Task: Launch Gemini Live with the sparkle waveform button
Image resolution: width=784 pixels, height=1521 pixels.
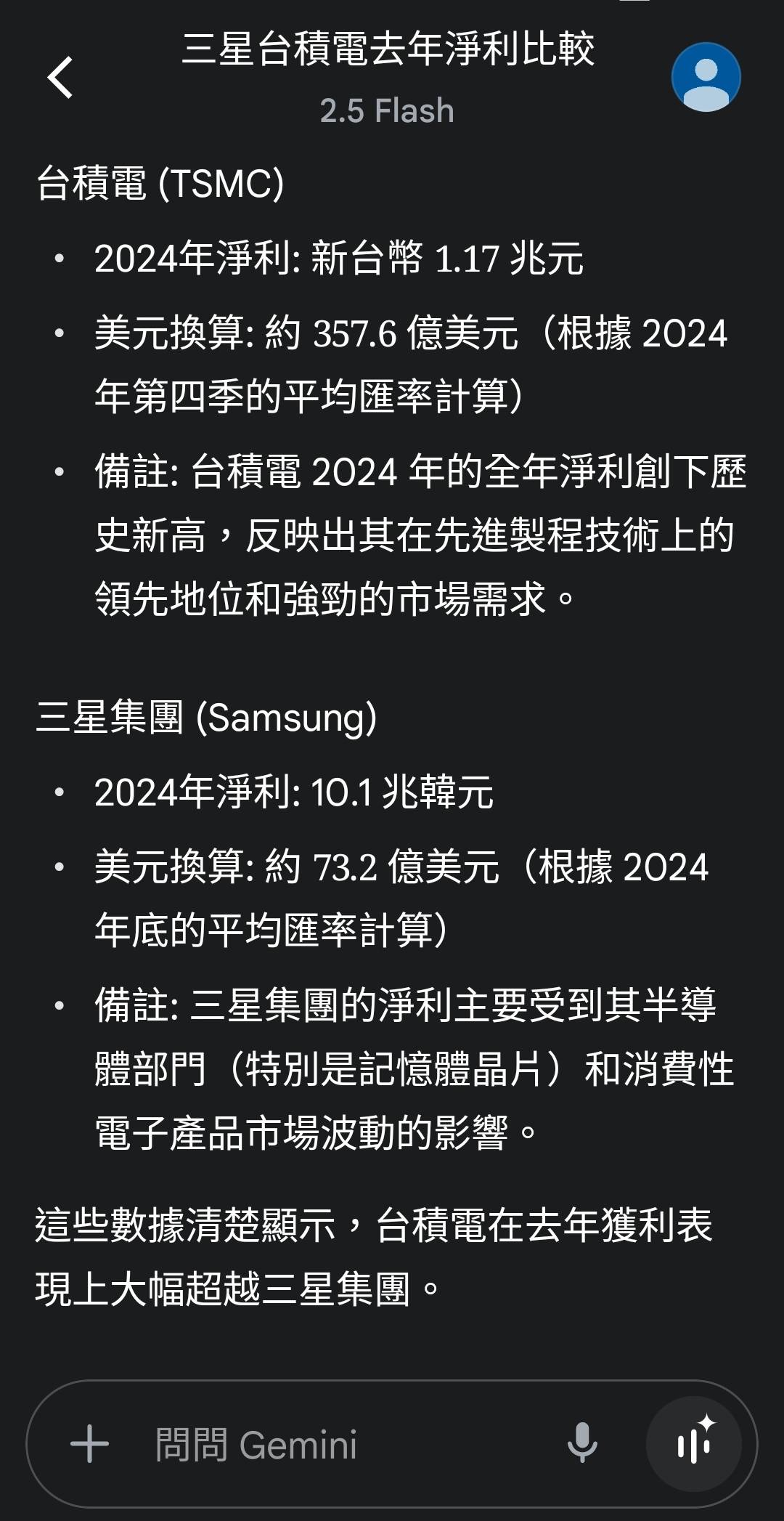Action: point(694,1443)
